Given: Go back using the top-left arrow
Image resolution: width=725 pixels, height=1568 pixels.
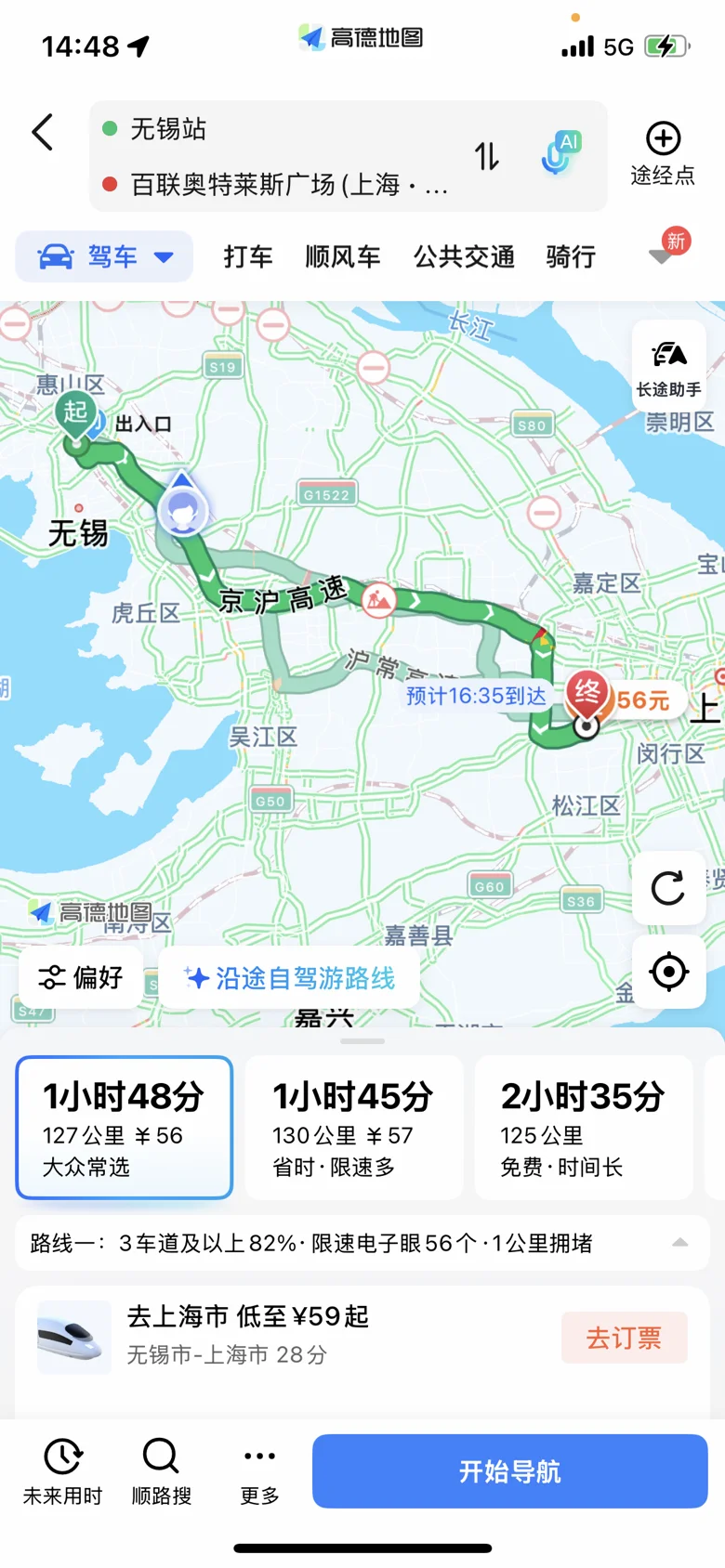Looking at the screenshot, I should (43, 133).
